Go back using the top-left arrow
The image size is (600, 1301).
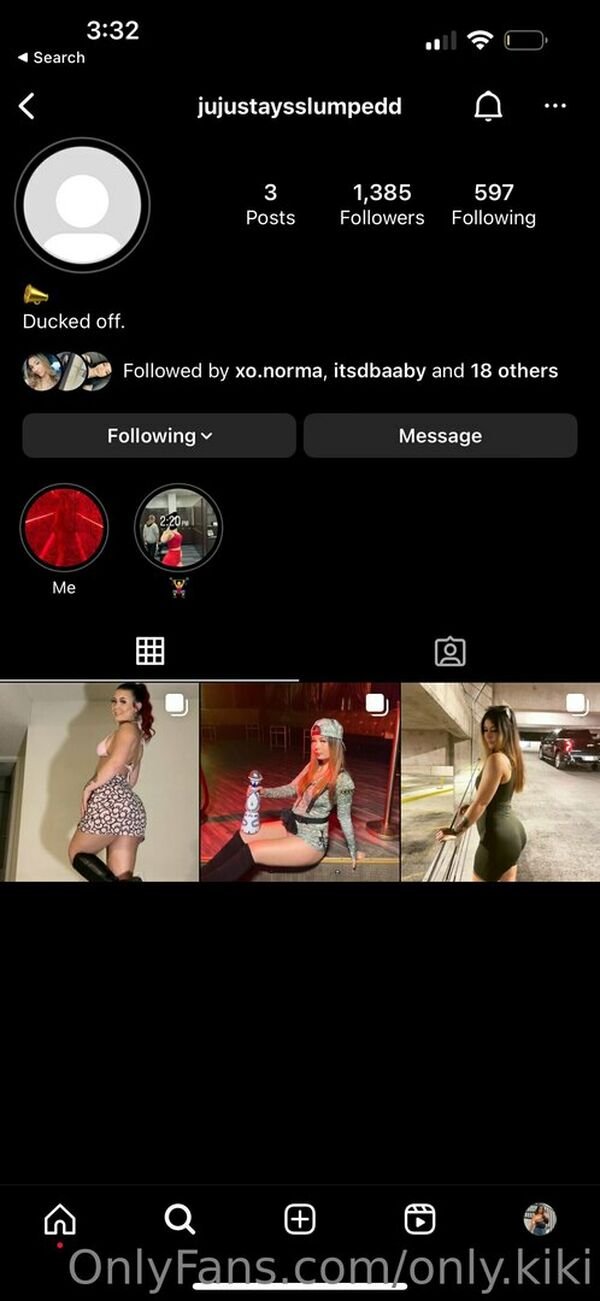pos(27,107)
